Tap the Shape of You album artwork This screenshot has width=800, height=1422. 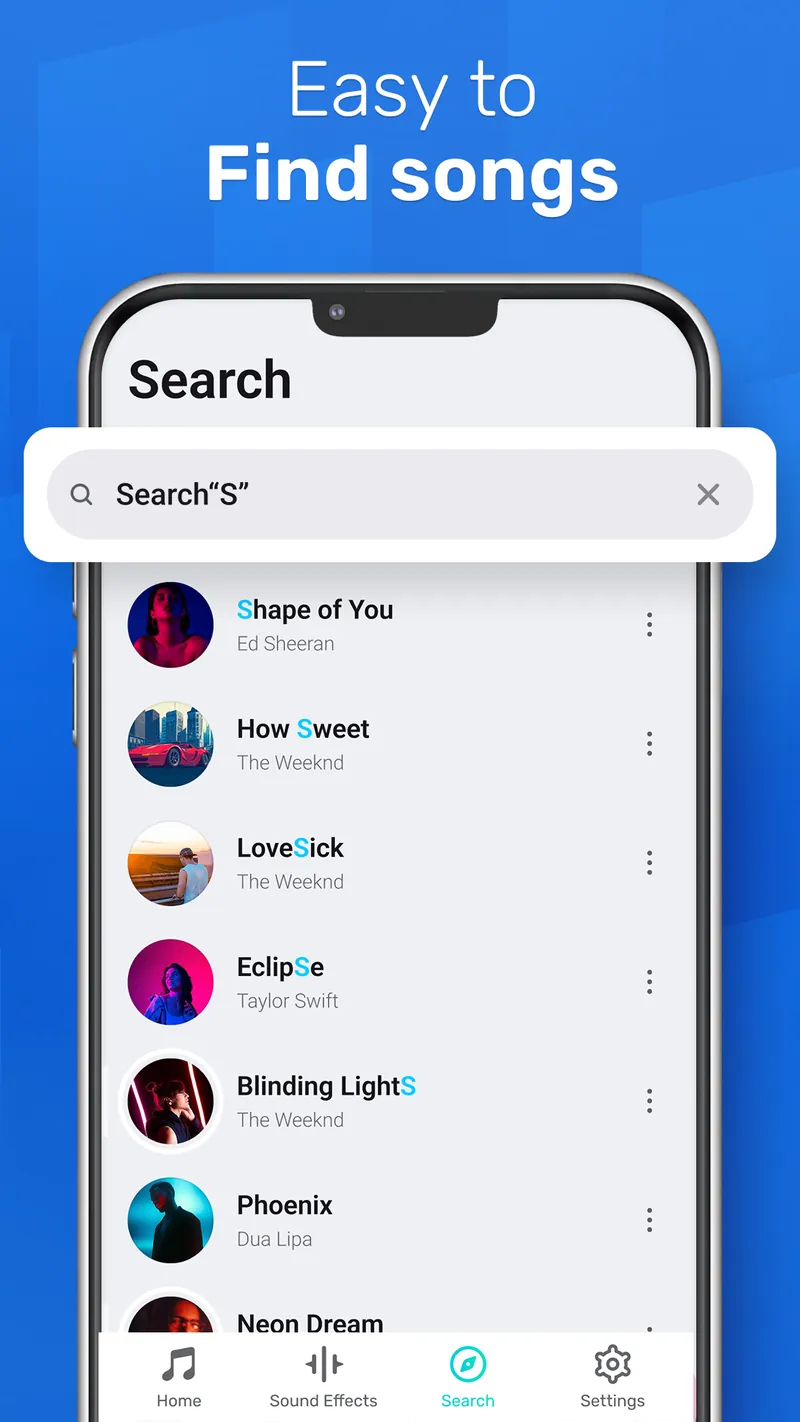[170, 624]
